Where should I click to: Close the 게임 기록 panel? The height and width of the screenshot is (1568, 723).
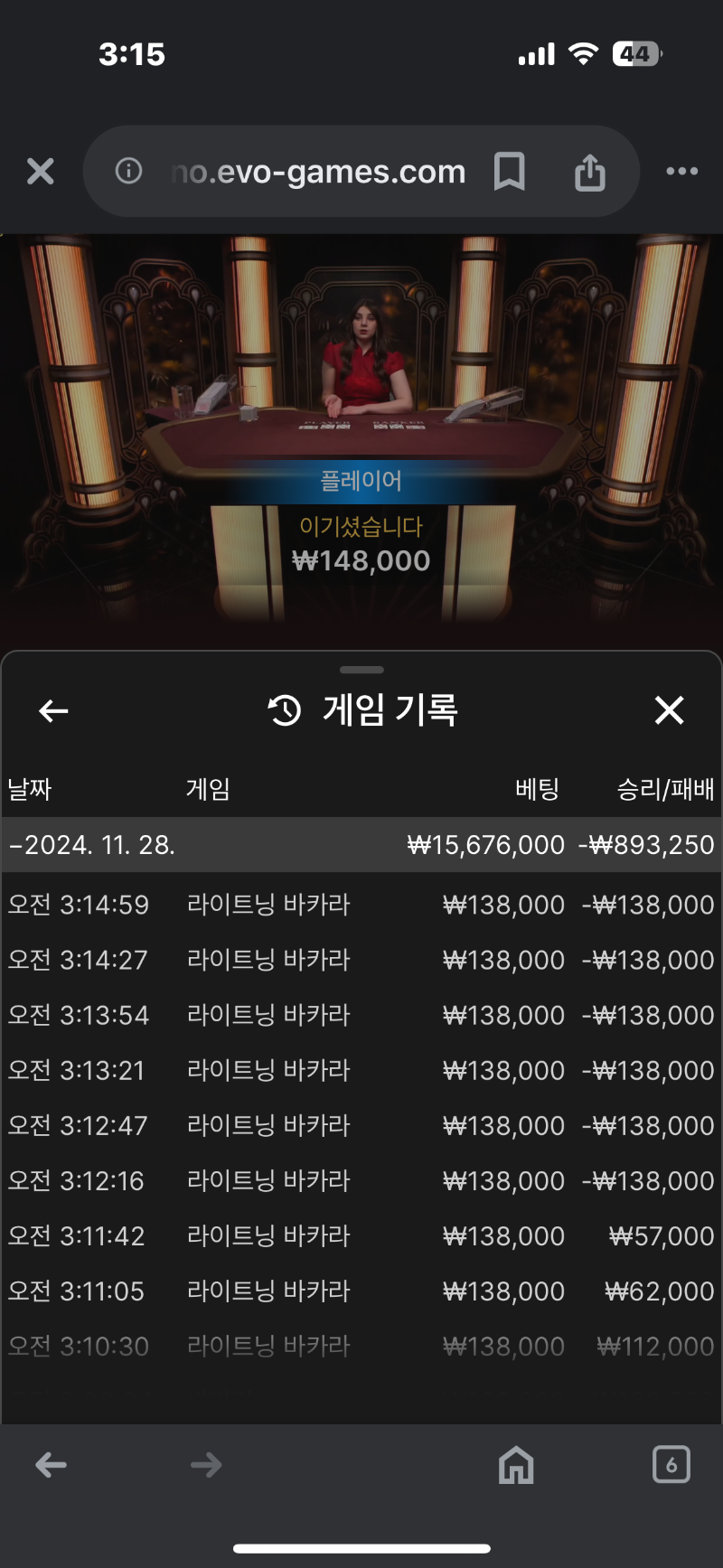coord(669,710)
